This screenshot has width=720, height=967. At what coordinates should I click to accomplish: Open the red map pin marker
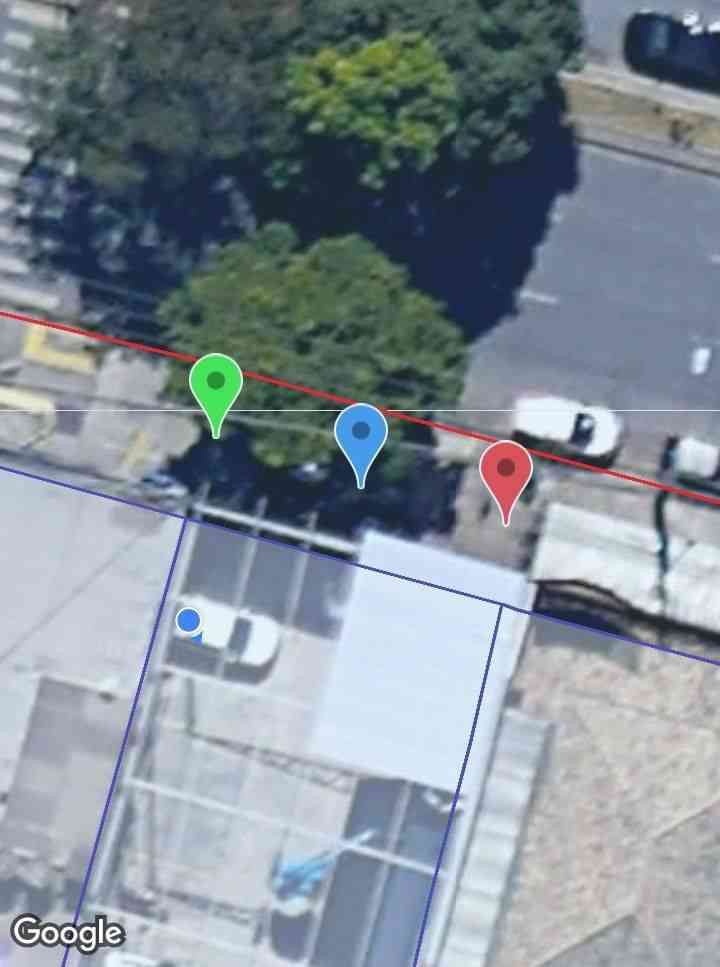tap(506, 471)
